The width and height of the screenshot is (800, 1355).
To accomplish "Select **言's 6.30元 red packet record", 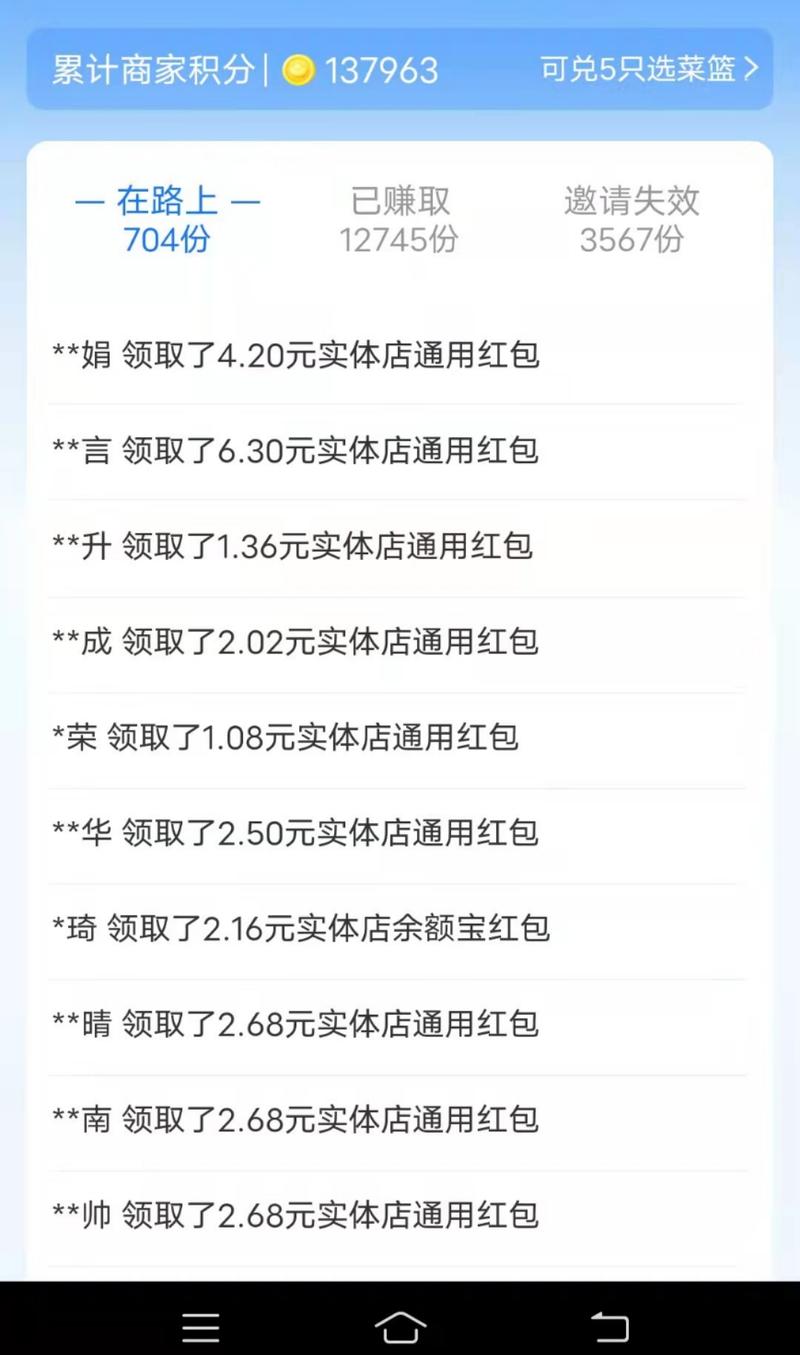I will (x=297, y=452).
